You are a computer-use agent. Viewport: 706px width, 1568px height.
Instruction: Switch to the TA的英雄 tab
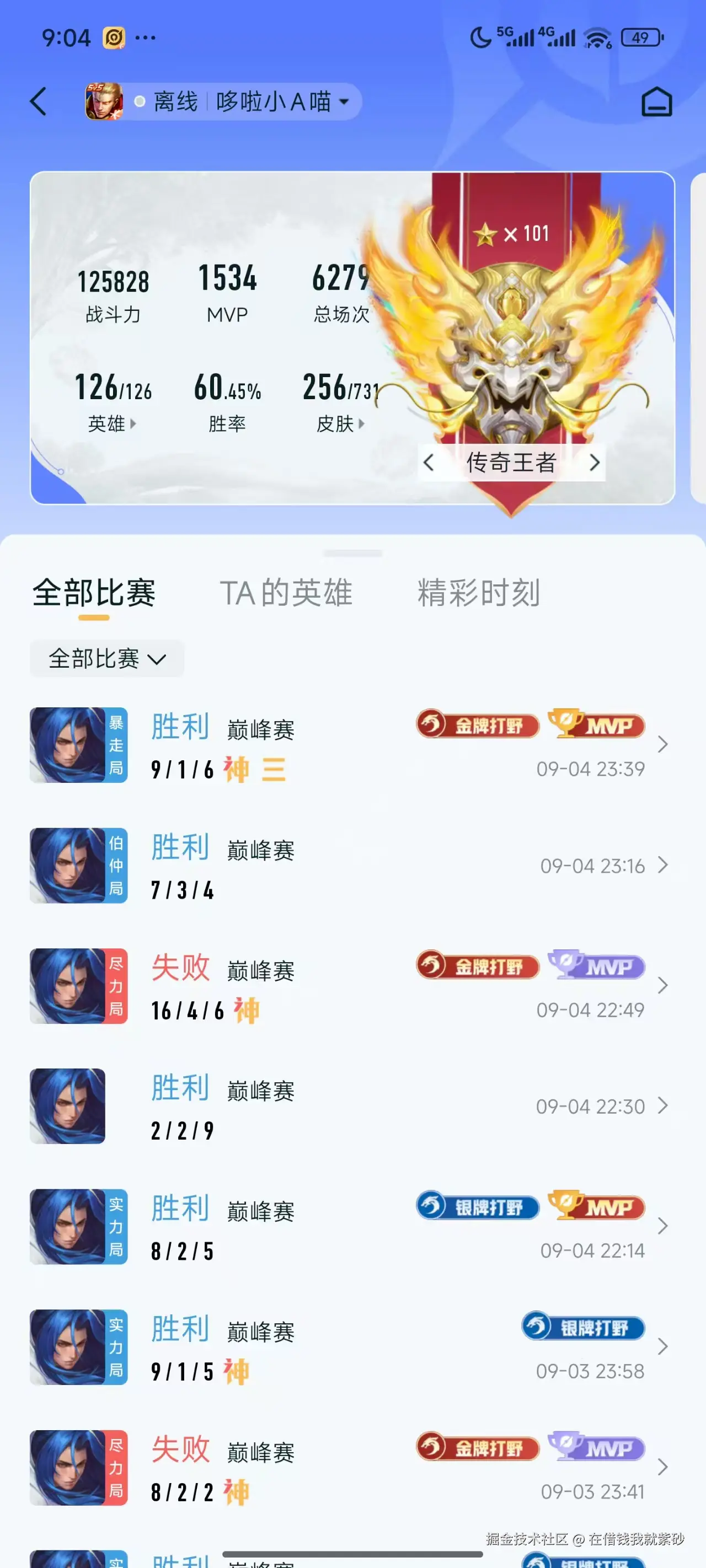point(286,593)
